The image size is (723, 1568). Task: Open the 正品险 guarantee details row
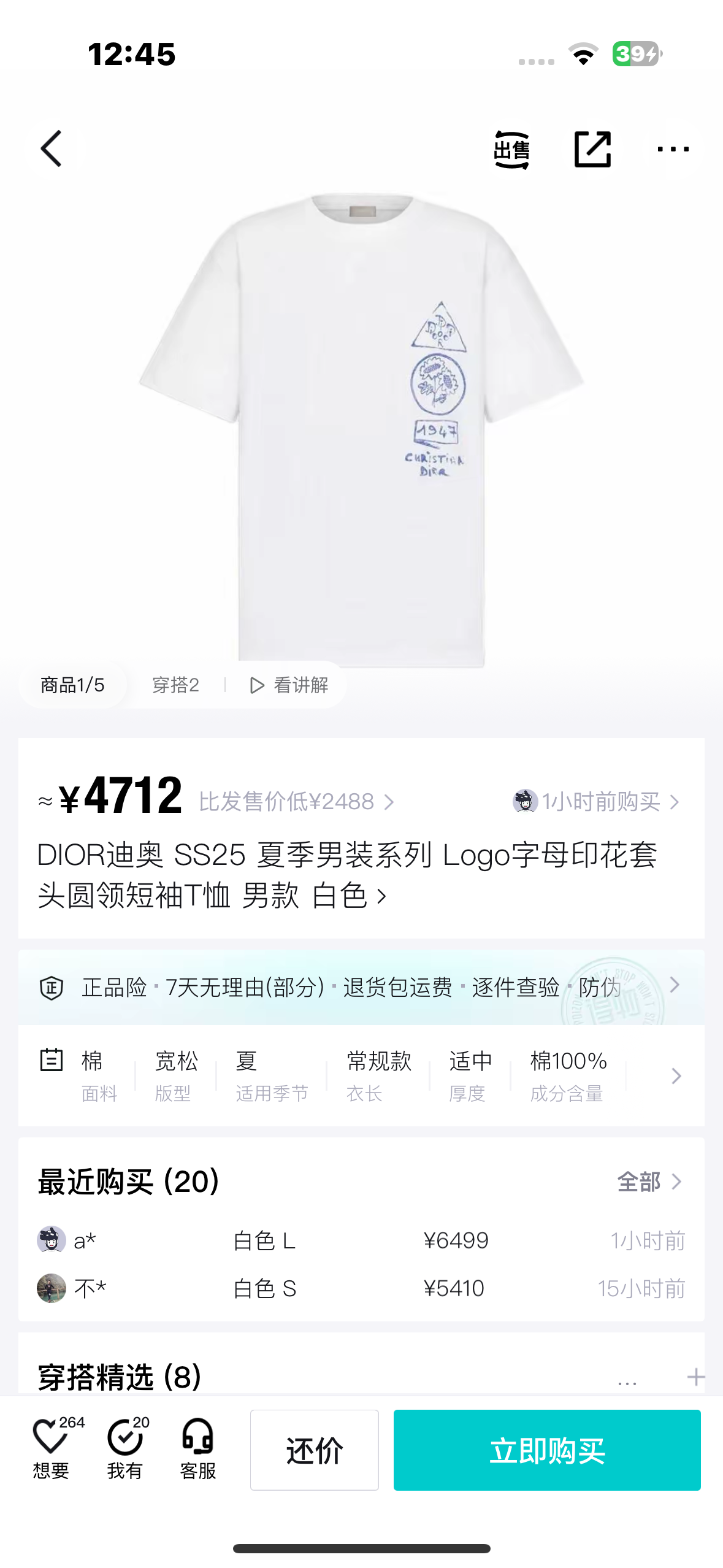(361, 987)
